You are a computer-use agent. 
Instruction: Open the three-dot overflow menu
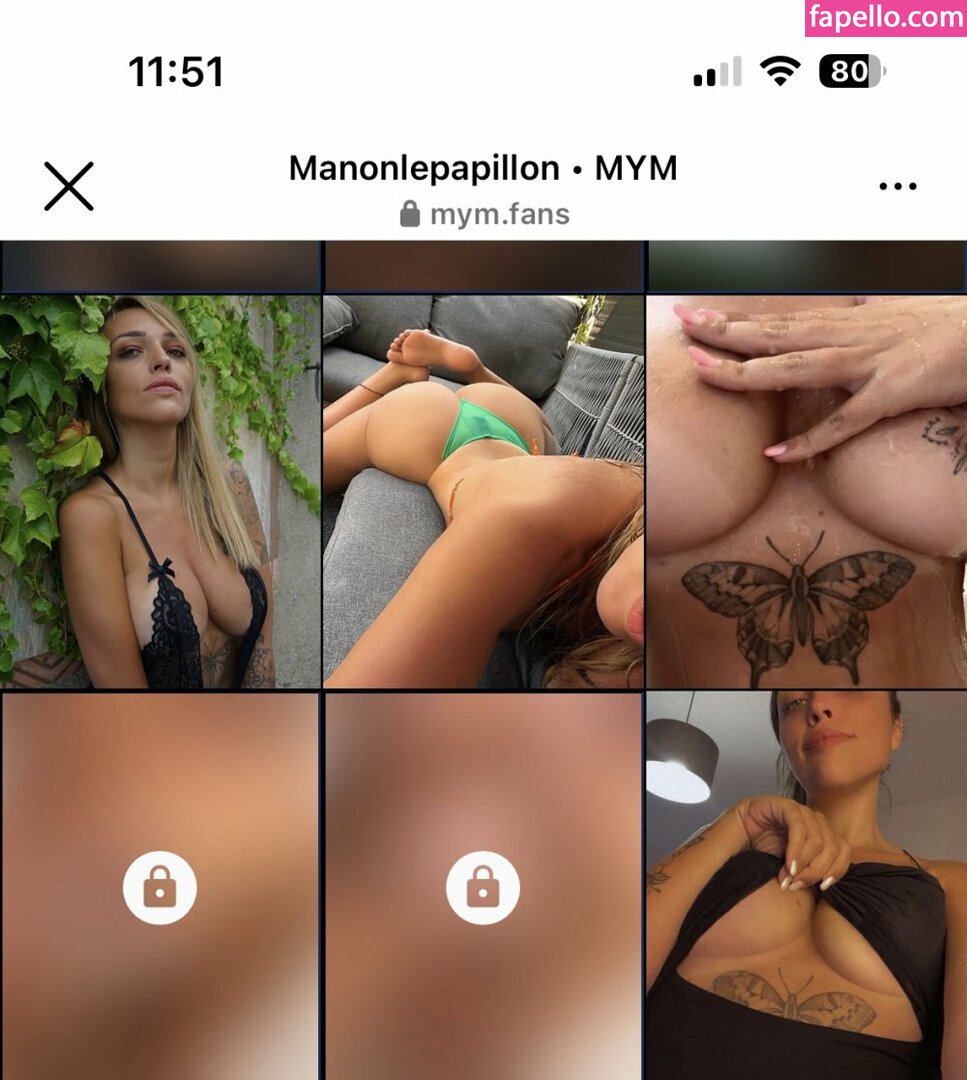coord(897,187)
